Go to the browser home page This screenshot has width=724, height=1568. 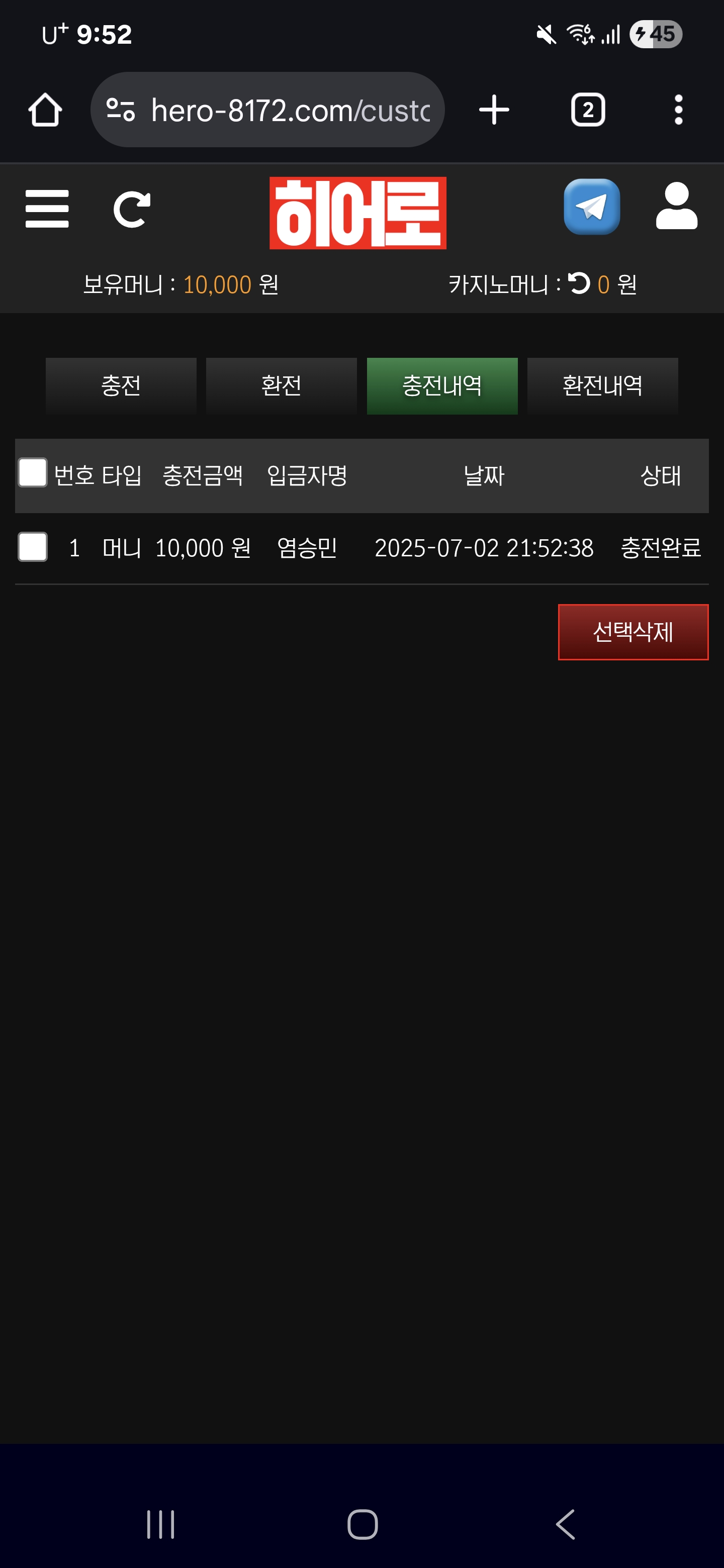point(45,110)
